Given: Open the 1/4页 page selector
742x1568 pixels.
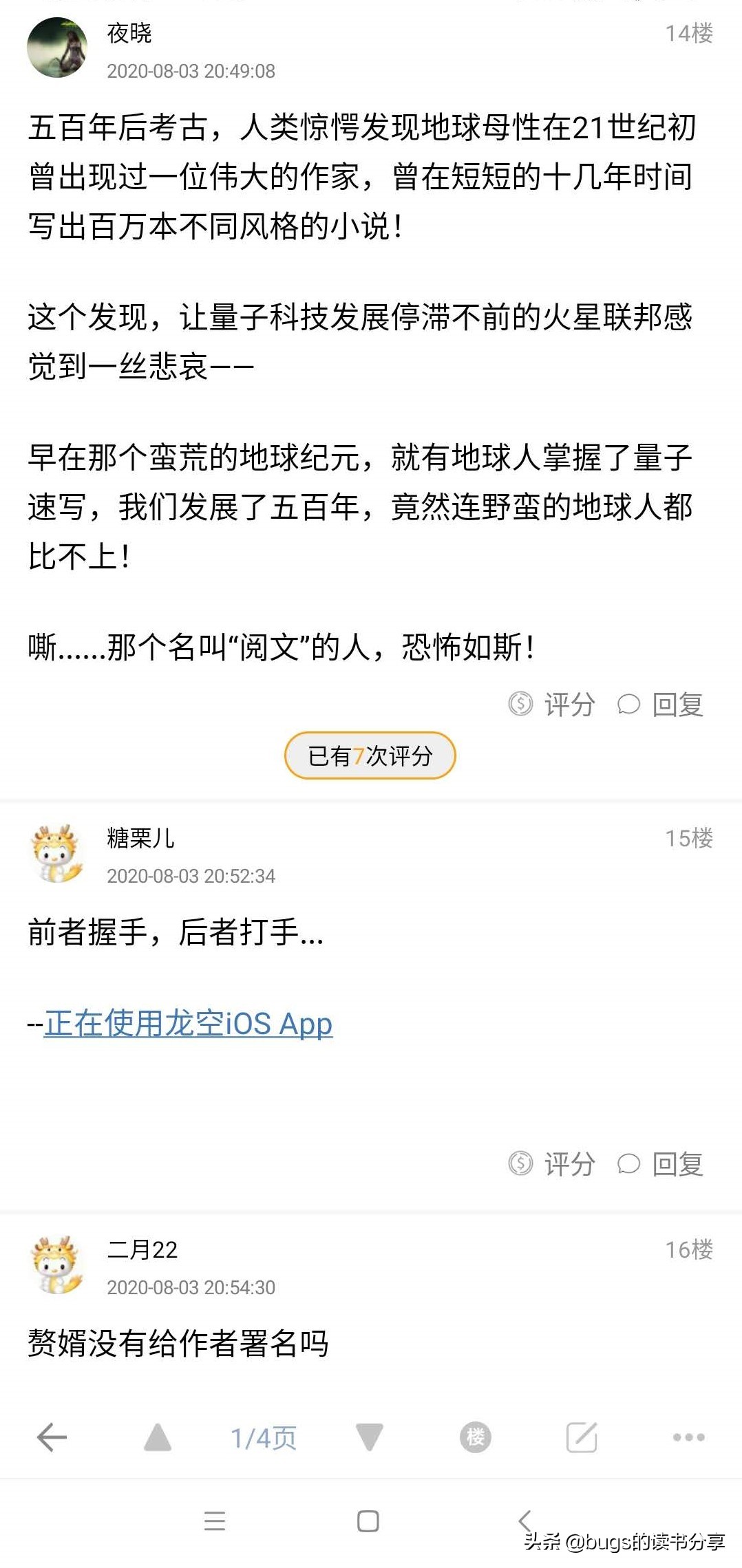Looking at the screenshot, I should (263, 1438).
